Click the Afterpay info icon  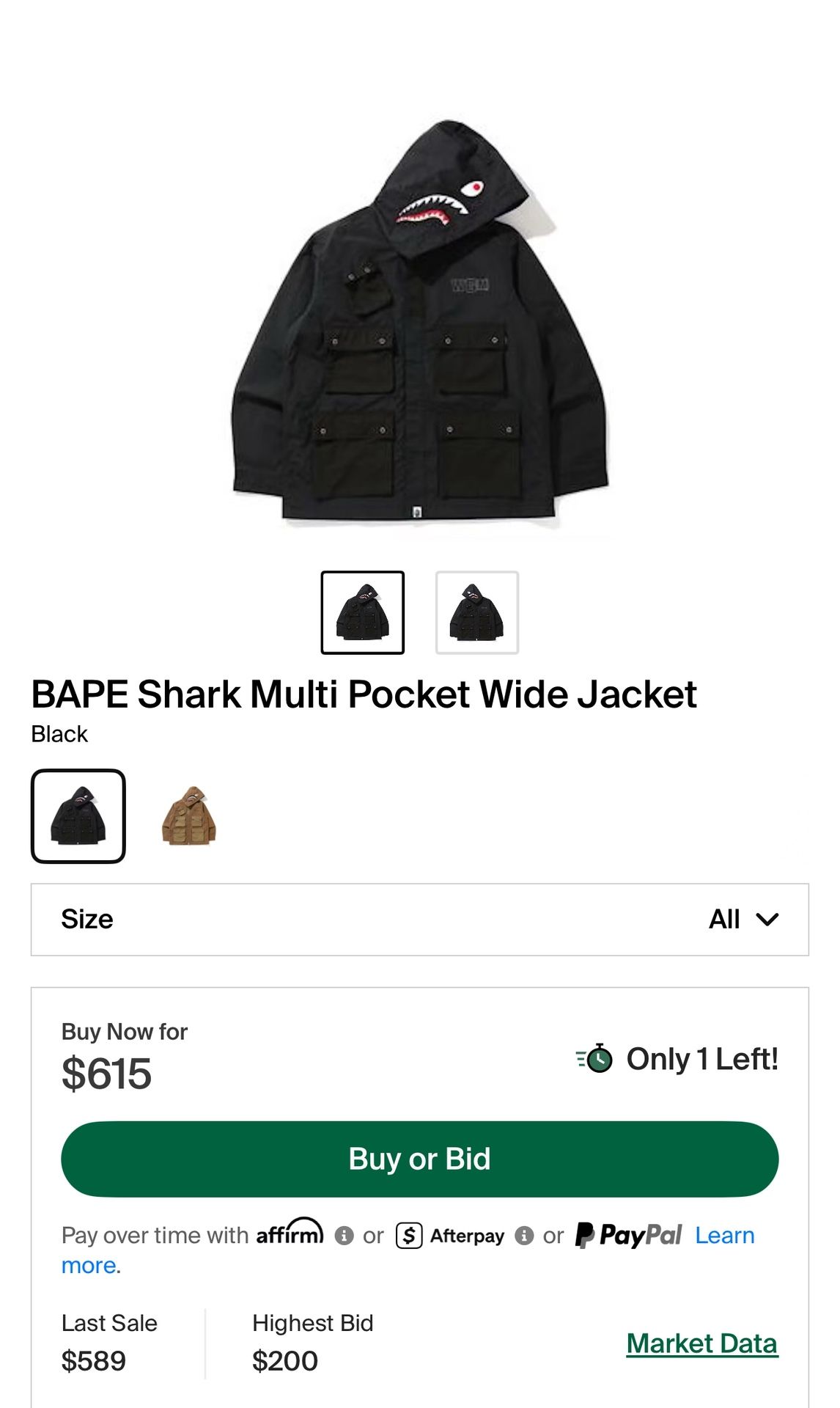(525, 1235)
